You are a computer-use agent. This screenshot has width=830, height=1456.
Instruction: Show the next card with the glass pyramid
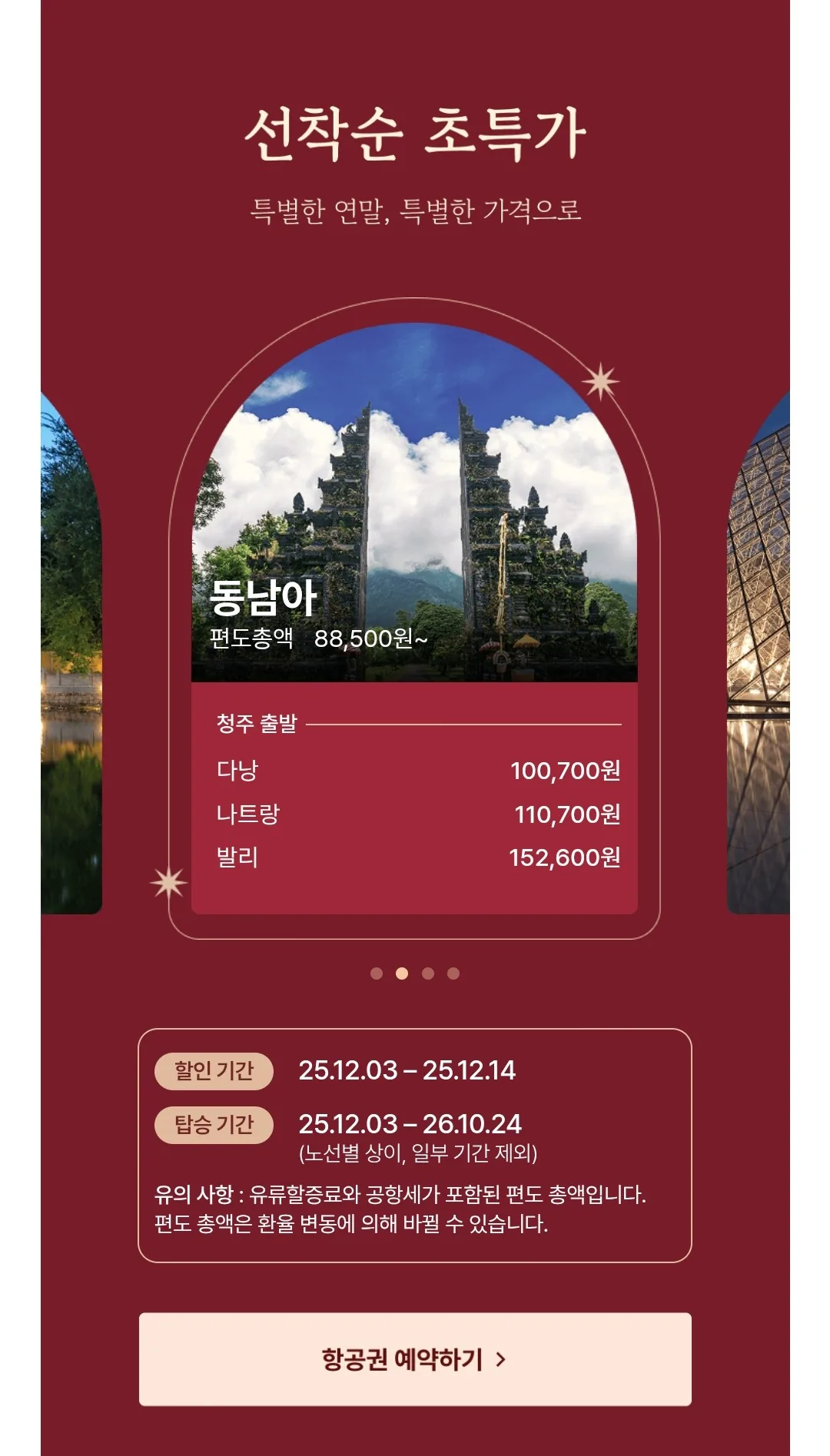(759, 652)
